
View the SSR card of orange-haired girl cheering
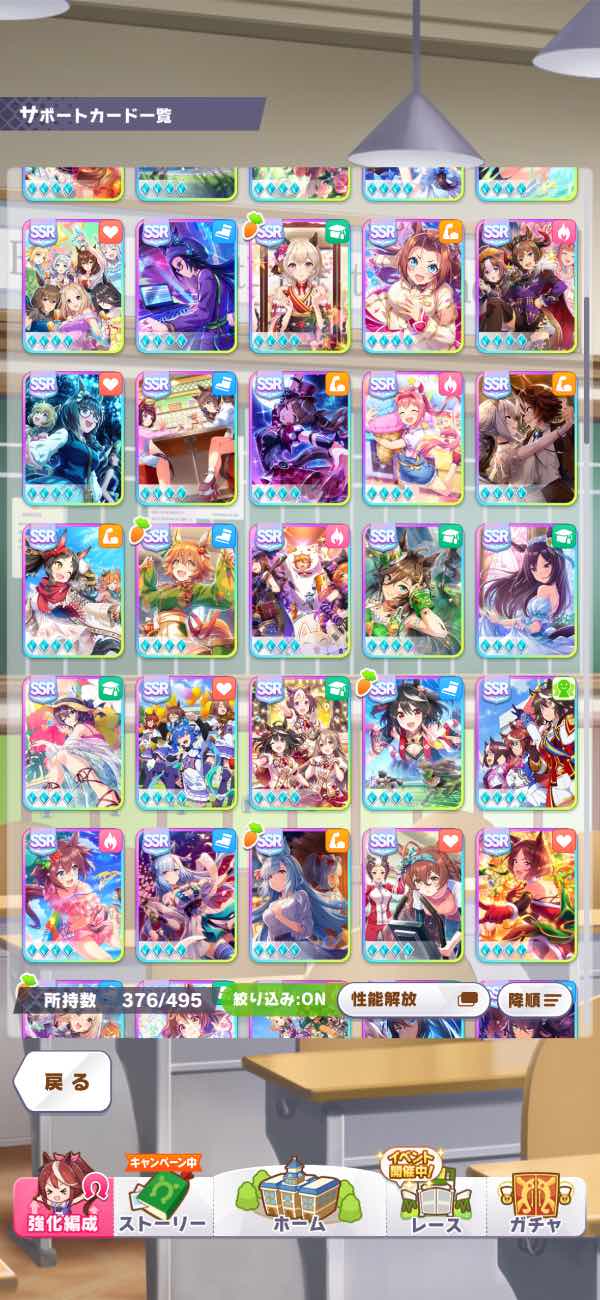point(186,590)
